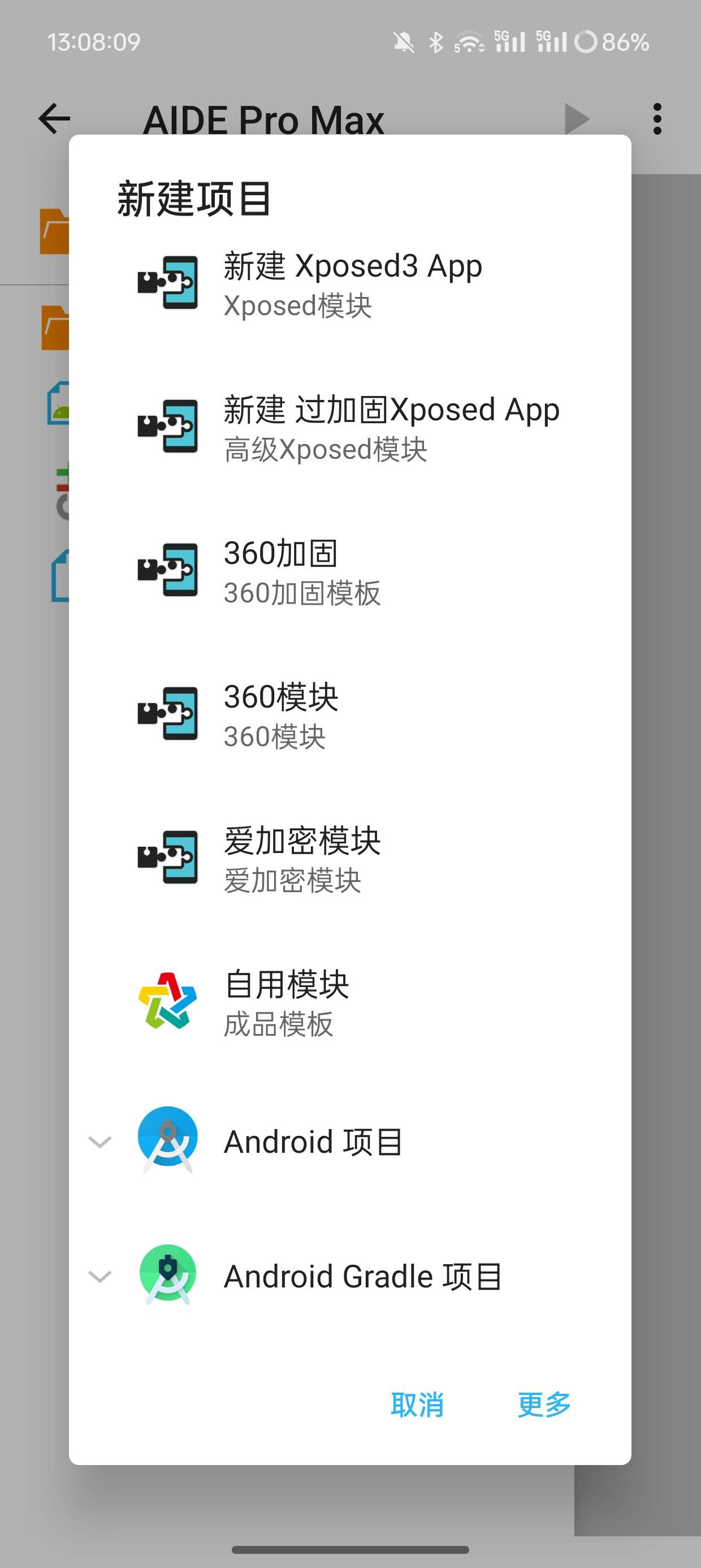Choose 新建 过加固Xposed App template
This screenshot has height=1568, width=701.
coord(352,427)
